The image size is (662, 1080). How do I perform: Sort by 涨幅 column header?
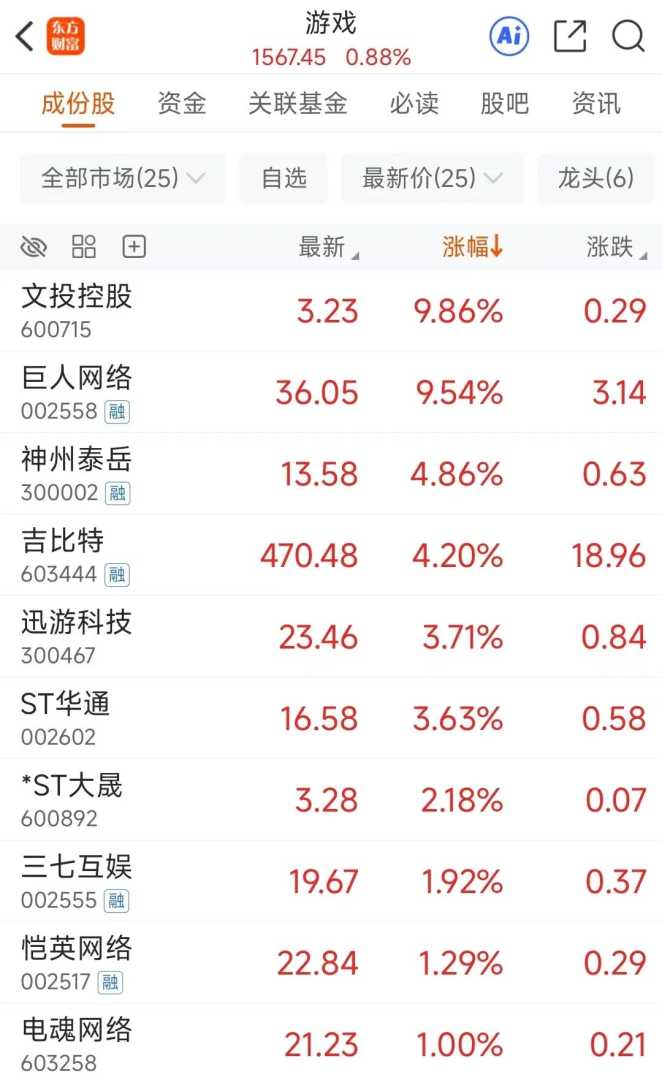pyautogui.click(x=472, y=247)
